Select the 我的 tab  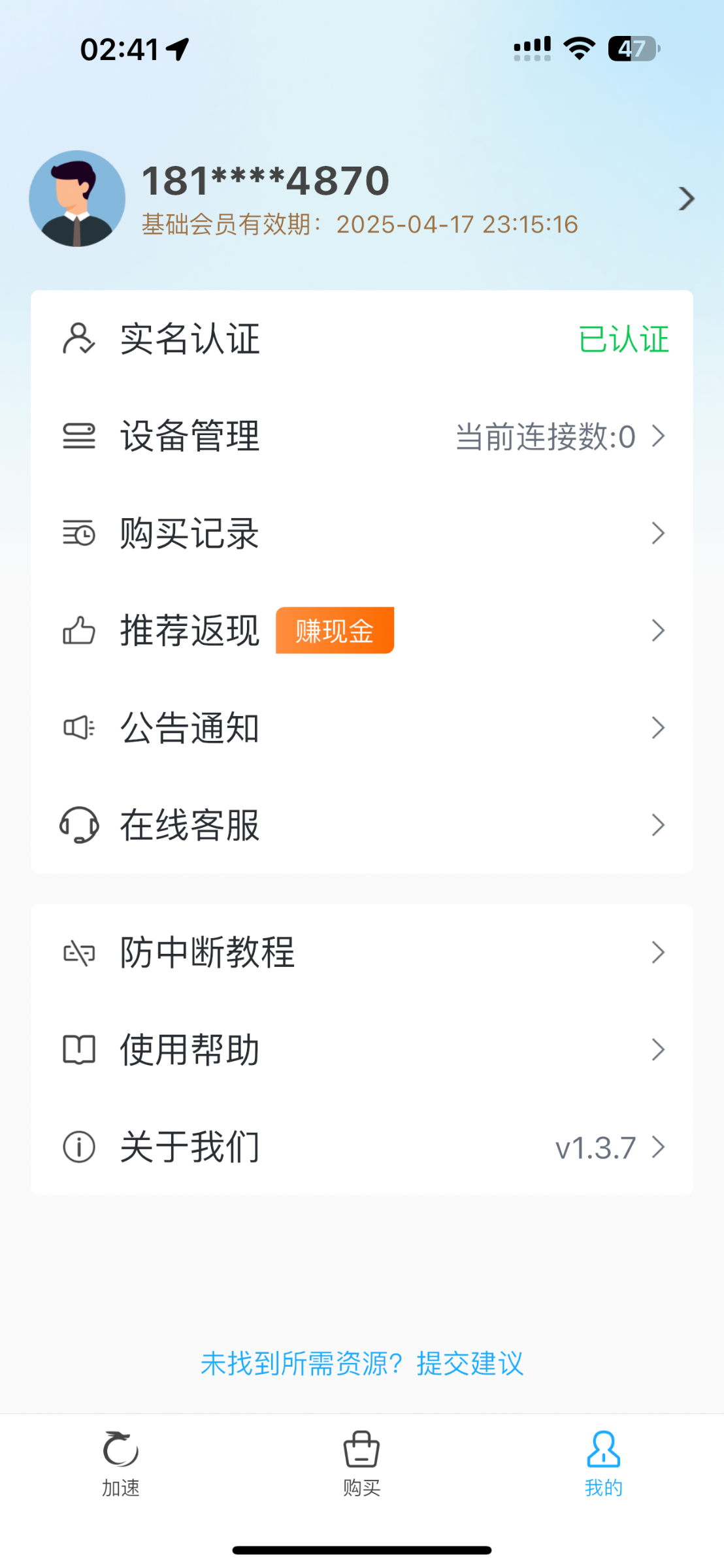(603, 1463)
